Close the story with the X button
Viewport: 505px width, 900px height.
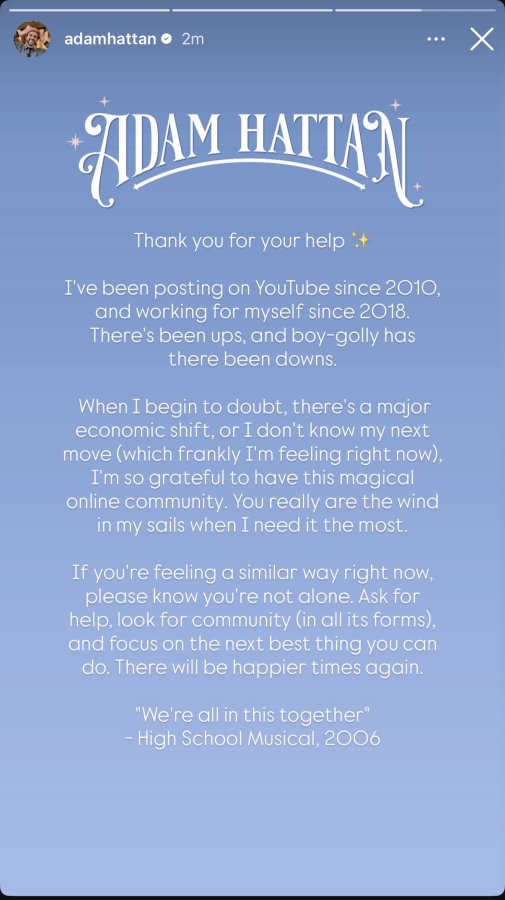(481, 39)
